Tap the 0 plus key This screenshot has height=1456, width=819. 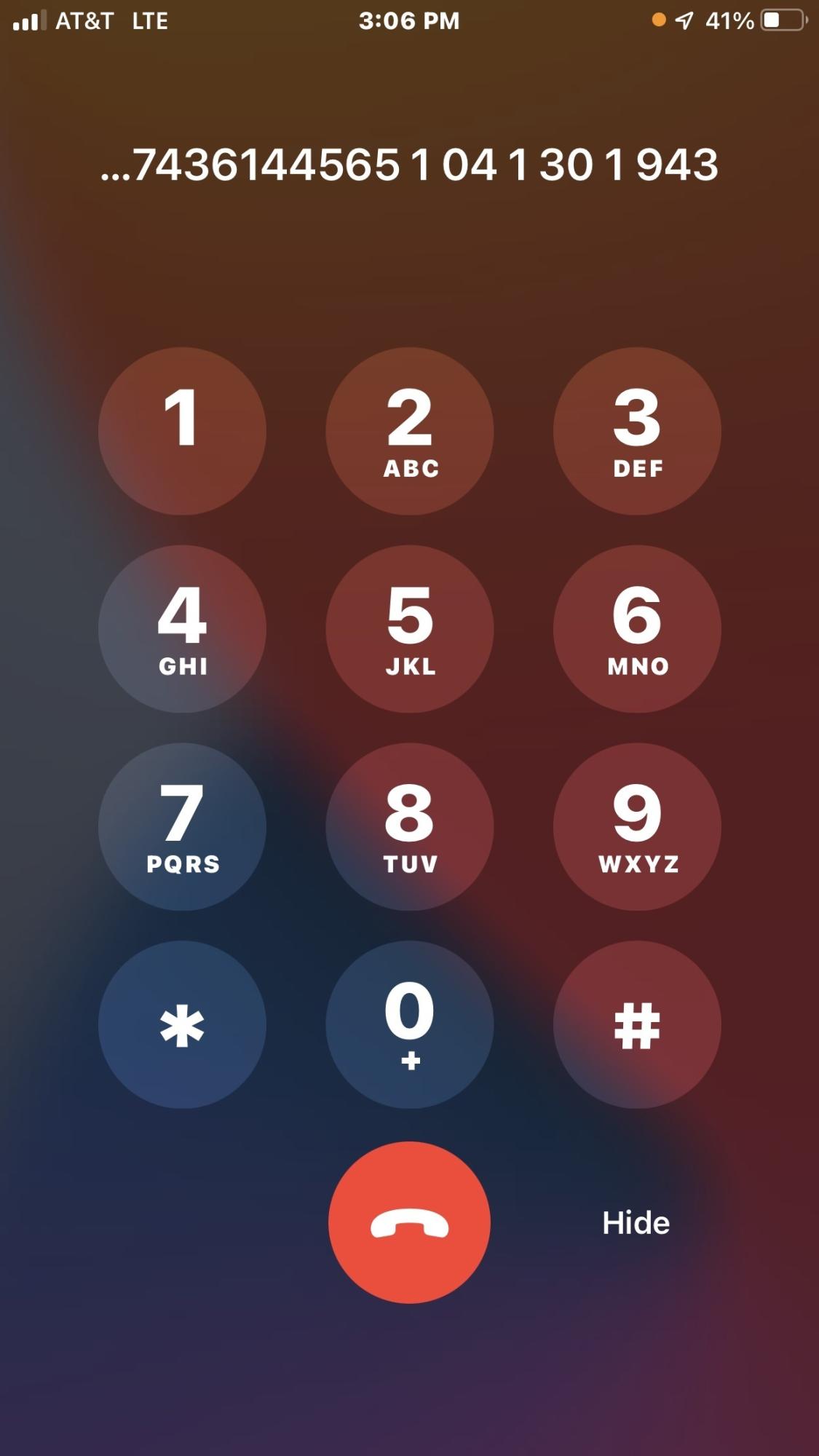410,1025
